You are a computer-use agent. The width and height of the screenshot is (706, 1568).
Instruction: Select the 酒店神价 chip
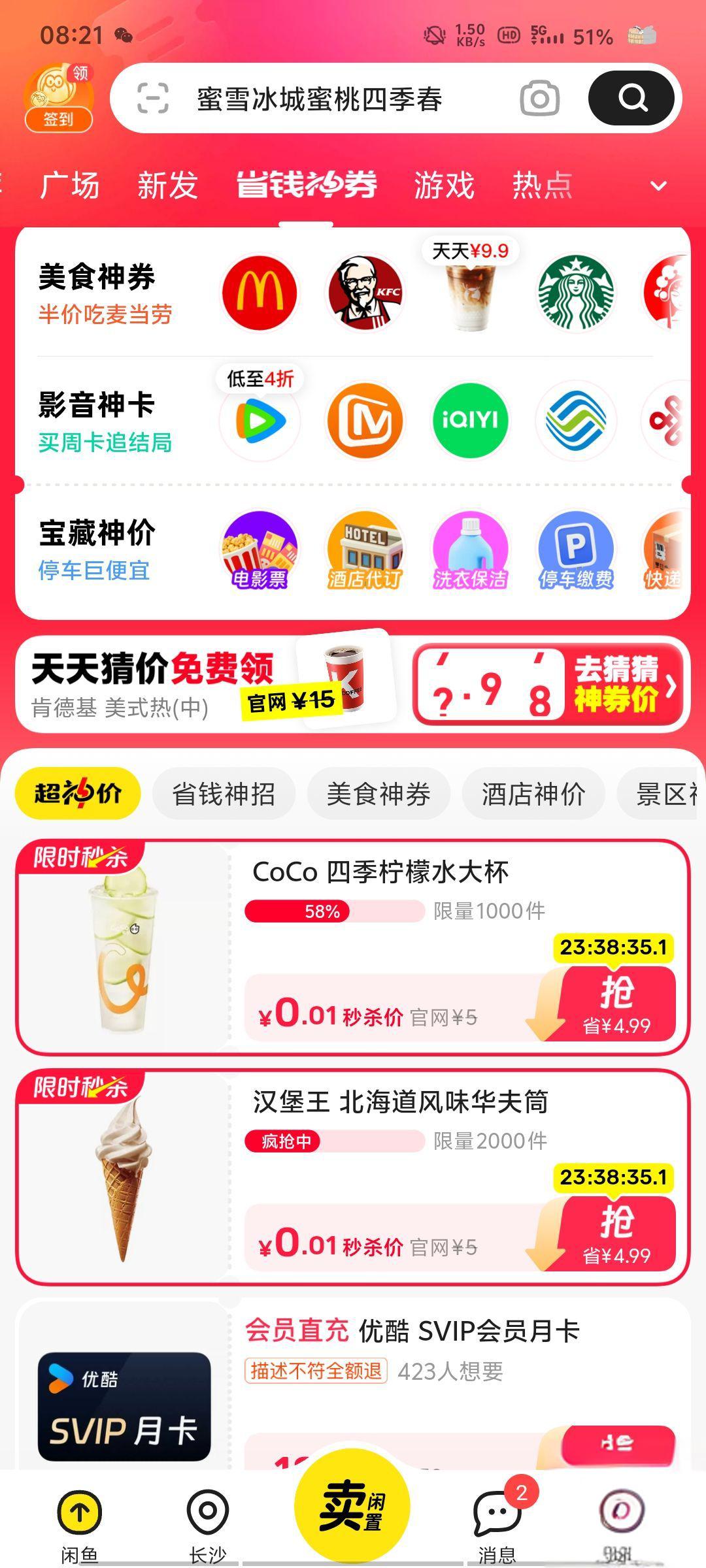coord(533,794)
